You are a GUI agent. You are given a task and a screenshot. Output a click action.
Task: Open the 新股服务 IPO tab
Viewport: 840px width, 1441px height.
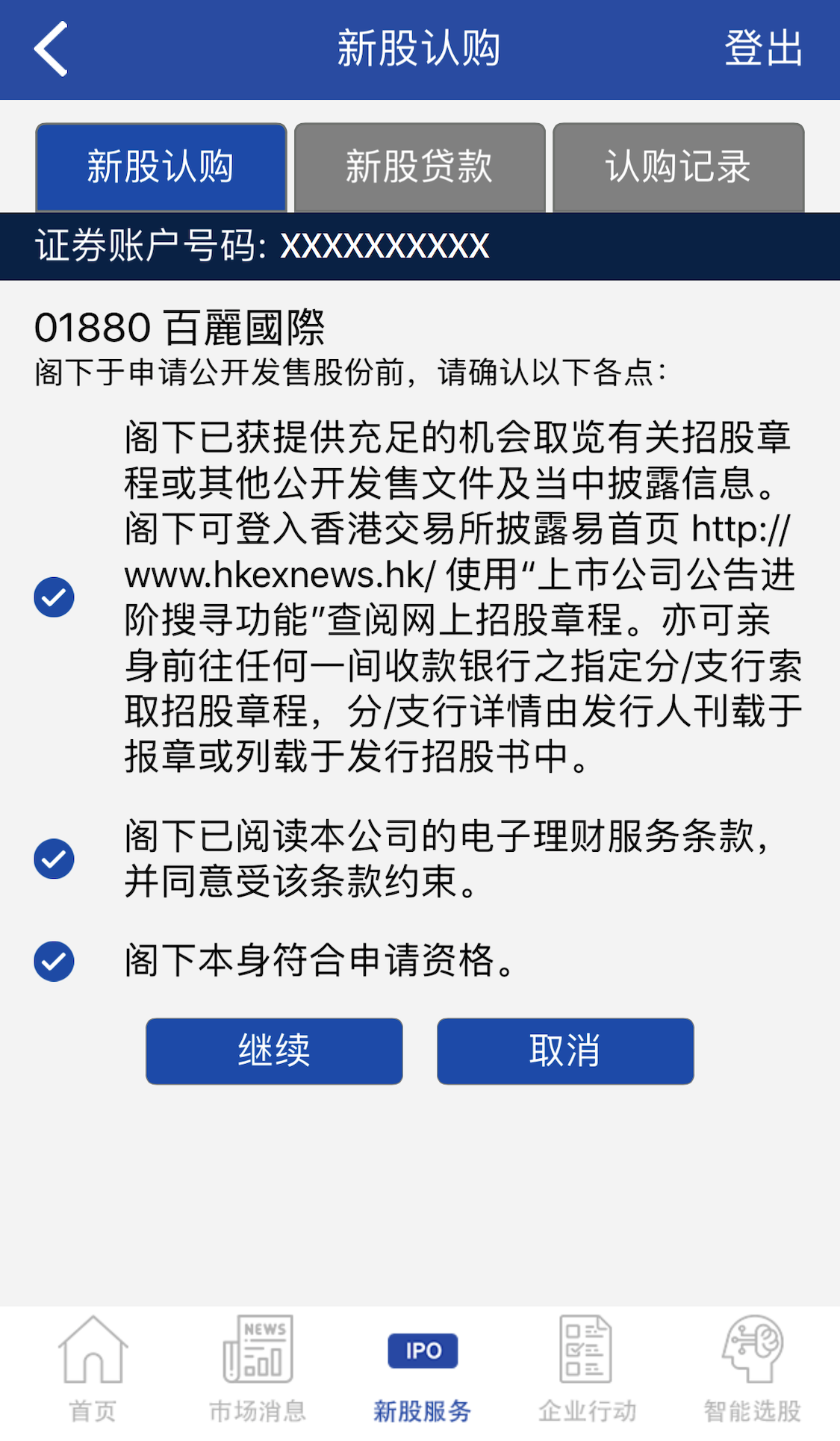423,1370
